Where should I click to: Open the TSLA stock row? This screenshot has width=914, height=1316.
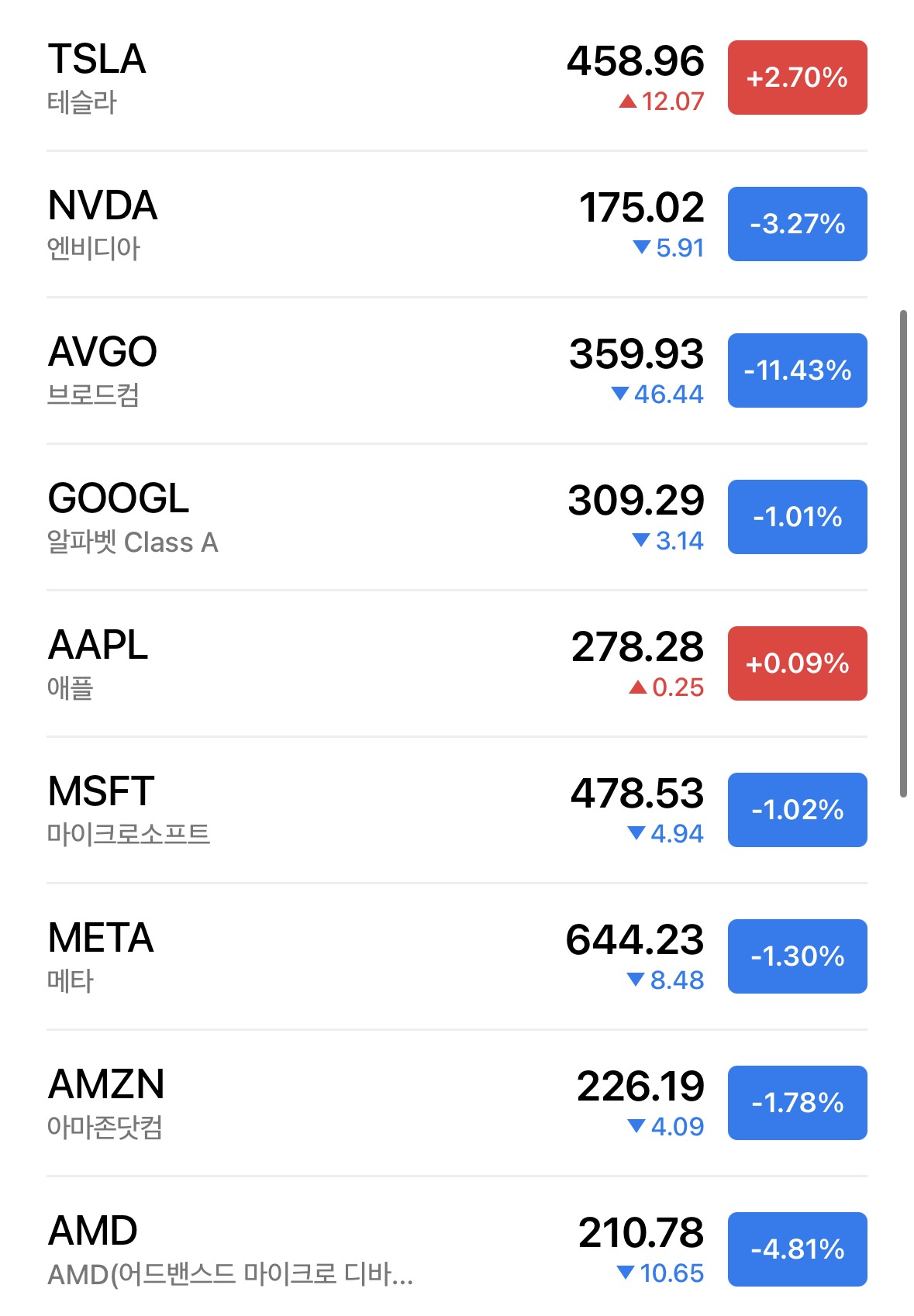point(310,78)
